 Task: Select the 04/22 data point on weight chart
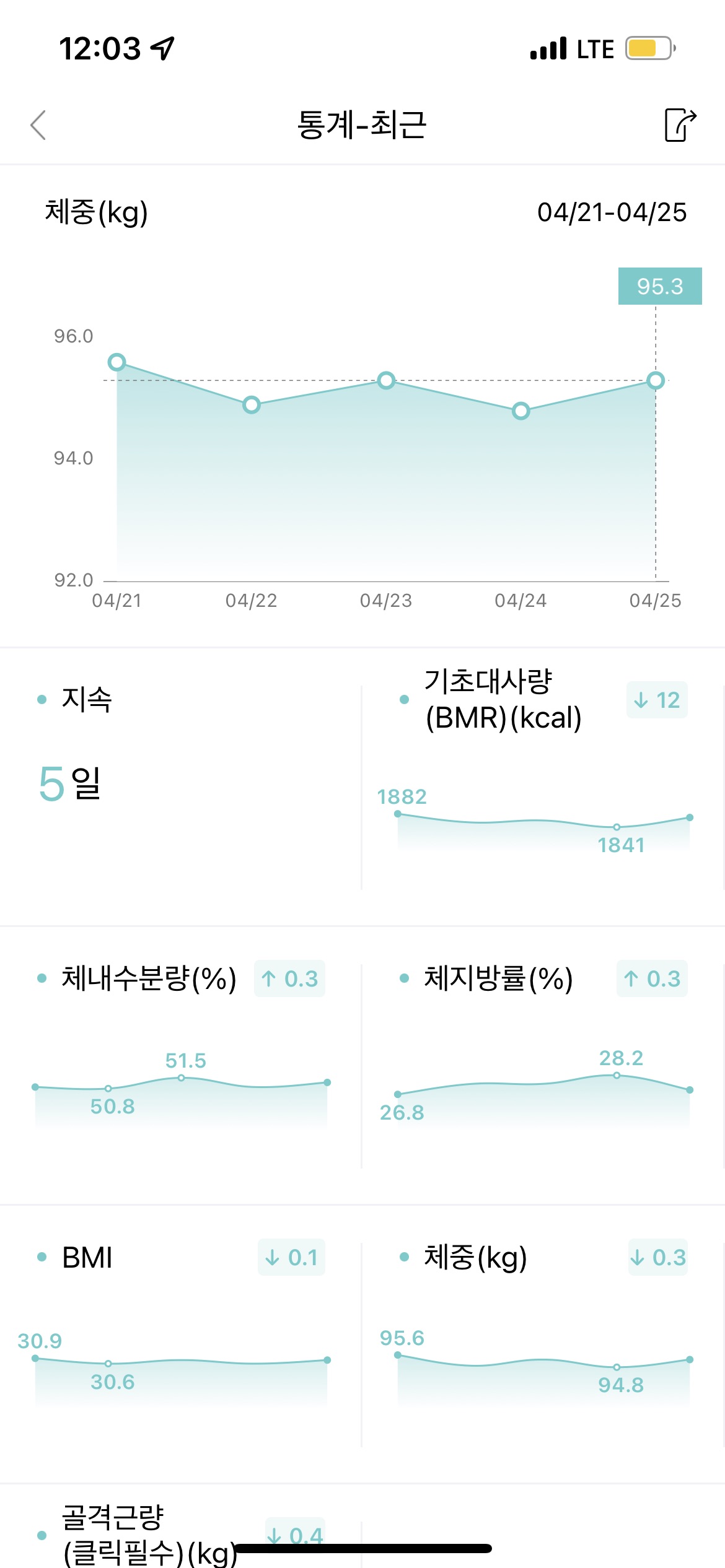[251, 405]
